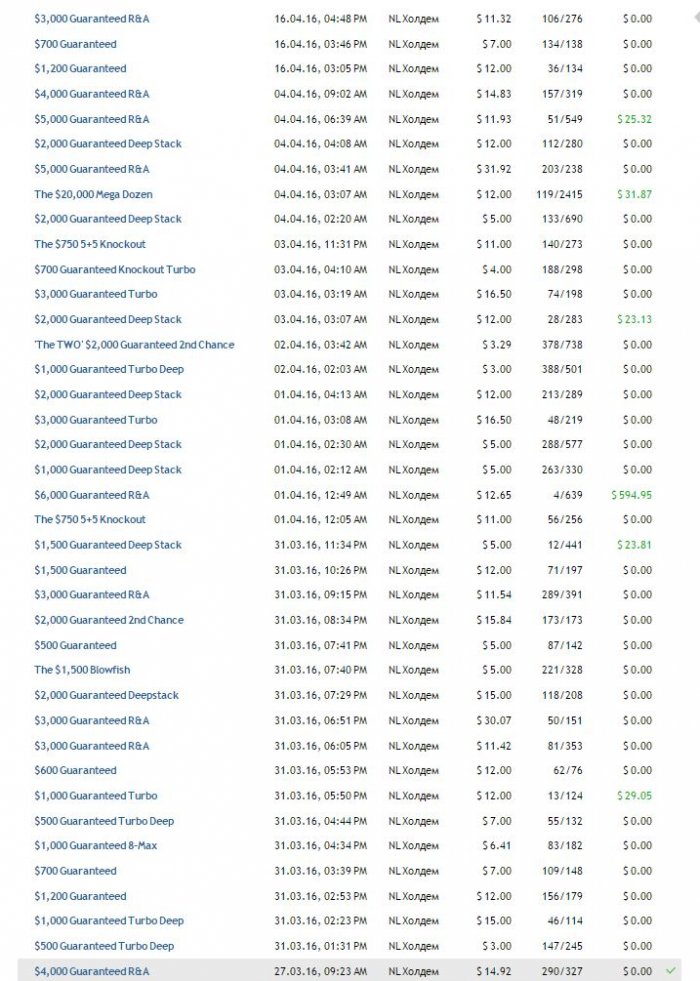Select the $1,500 Guaranteed Deep Stack link
This screenshot has height=981, width=700.
pos(108,545)
